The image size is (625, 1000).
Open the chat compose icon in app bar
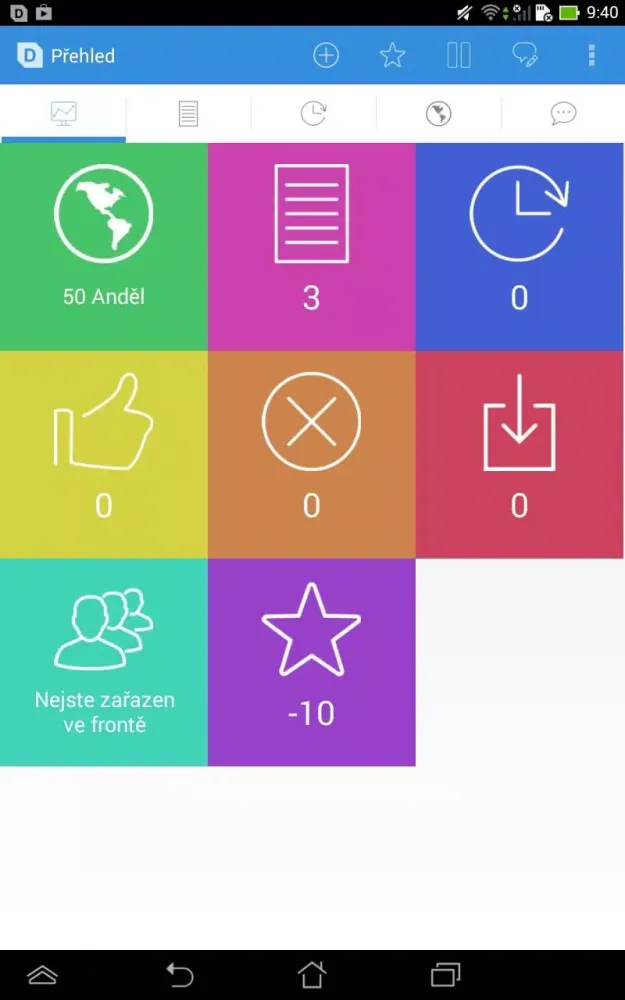pyautogui.click(x=525, y=56)
